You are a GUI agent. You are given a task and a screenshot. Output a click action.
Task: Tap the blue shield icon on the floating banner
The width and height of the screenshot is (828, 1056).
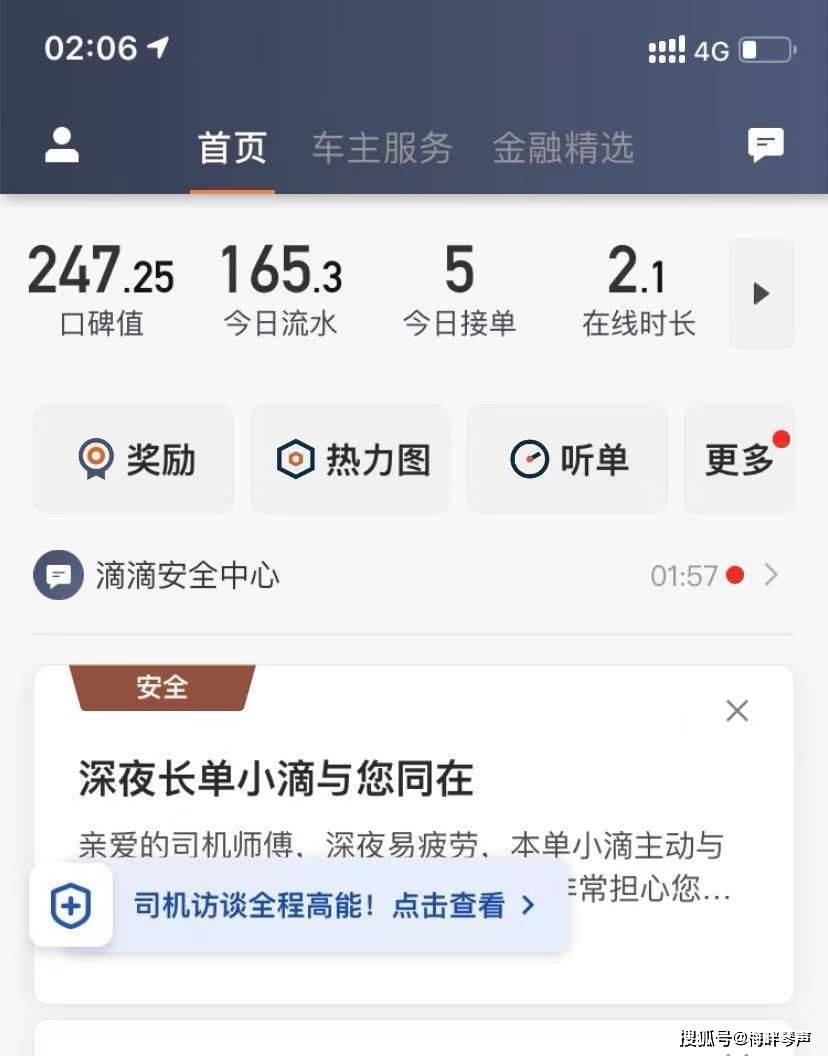pos(70,905)
